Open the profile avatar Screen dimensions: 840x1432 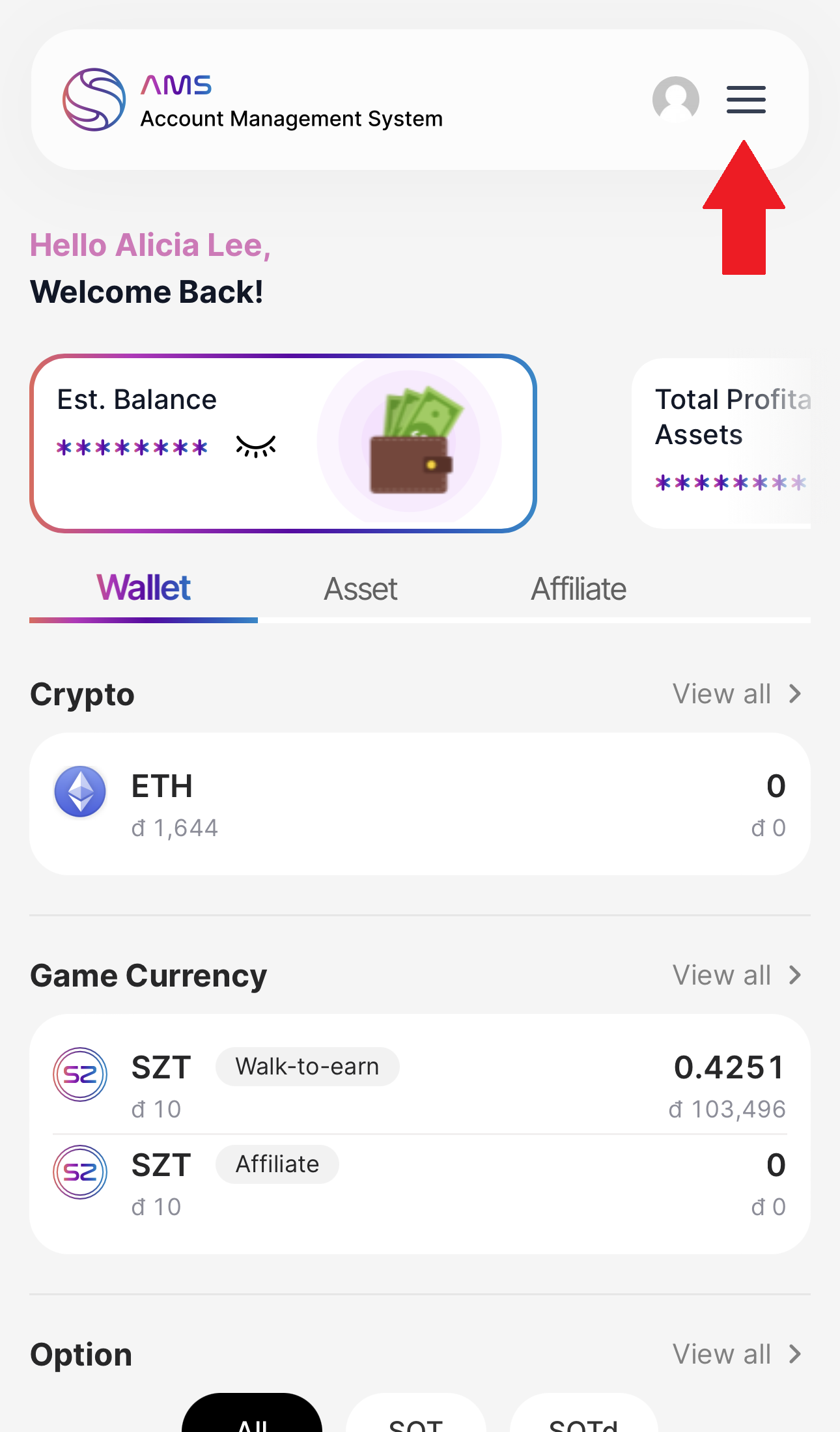click(x=675, y=100)
